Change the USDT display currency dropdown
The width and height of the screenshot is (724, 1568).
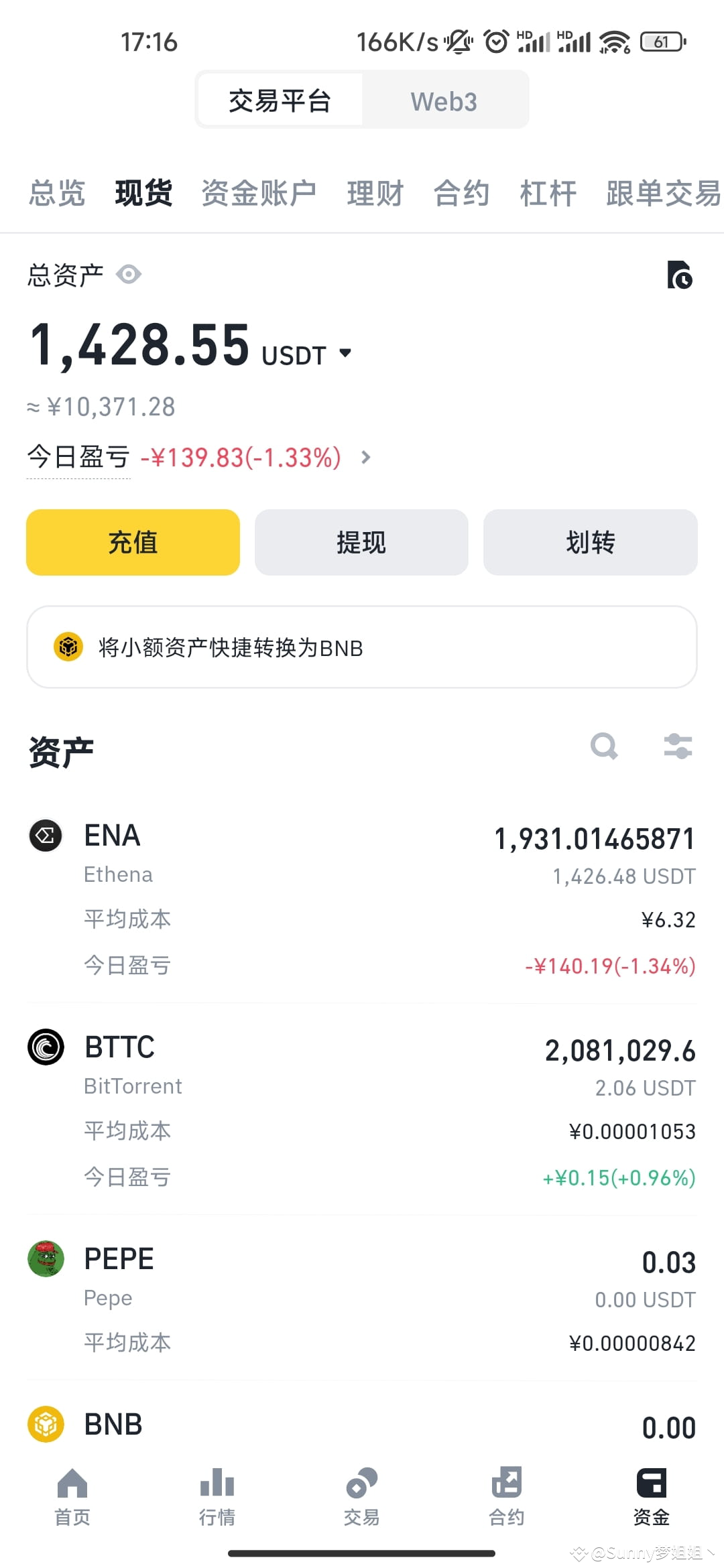(306, 354)
